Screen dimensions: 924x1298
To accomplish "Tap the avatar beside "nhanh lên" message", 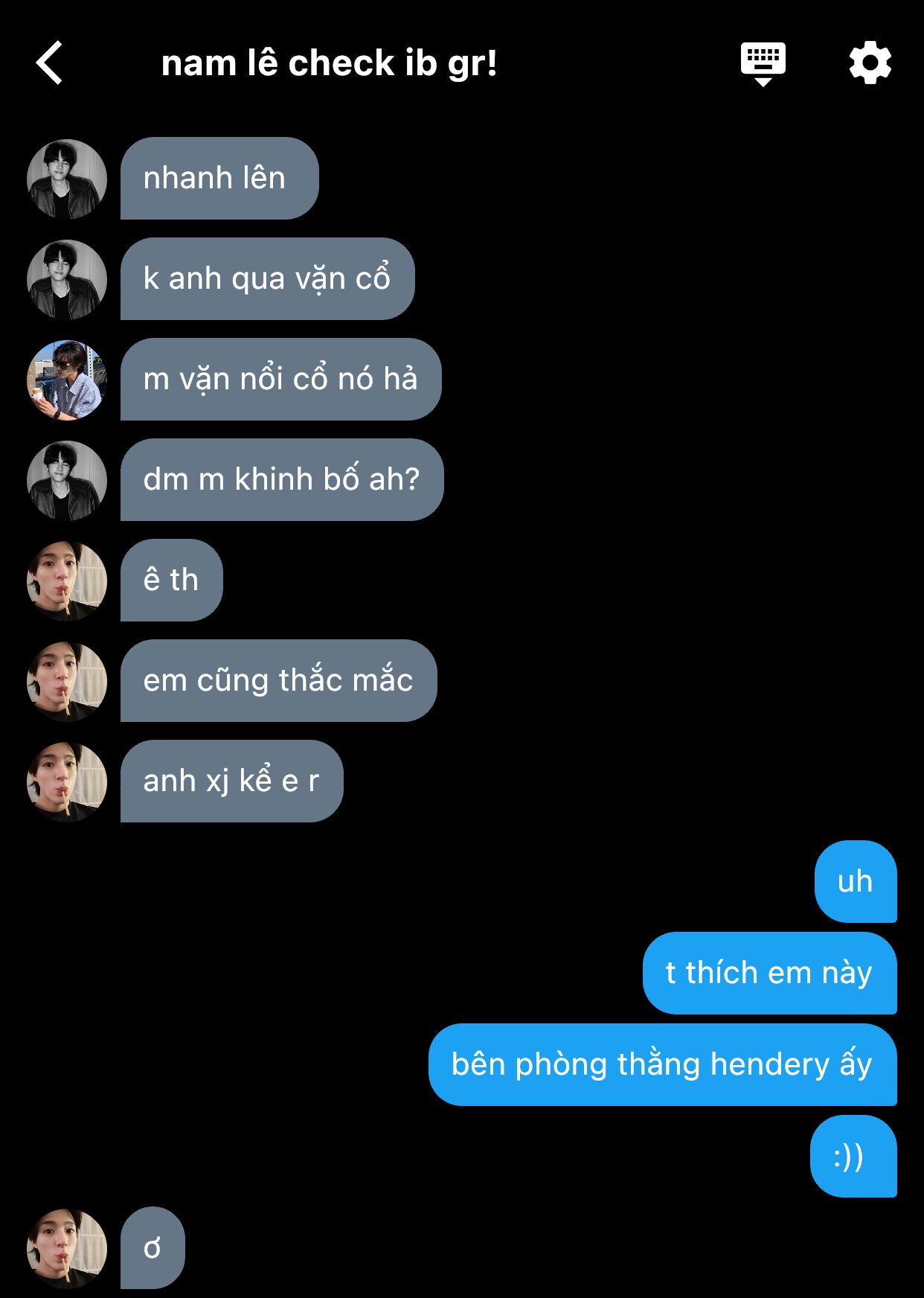I will pyautogui.click(x=67, y=179).
